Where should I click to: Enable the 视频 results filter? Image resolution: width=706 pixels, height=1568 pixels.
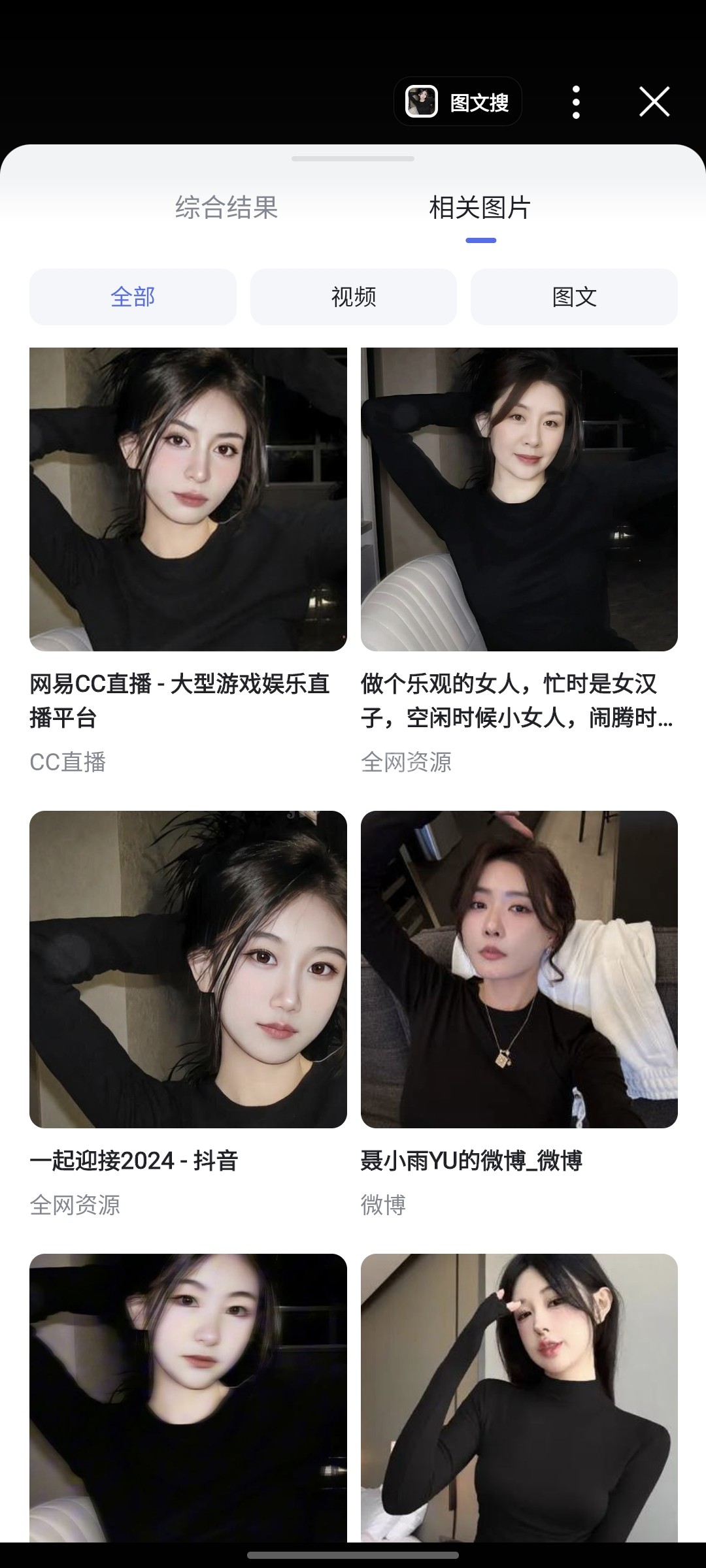coord(353,297)
